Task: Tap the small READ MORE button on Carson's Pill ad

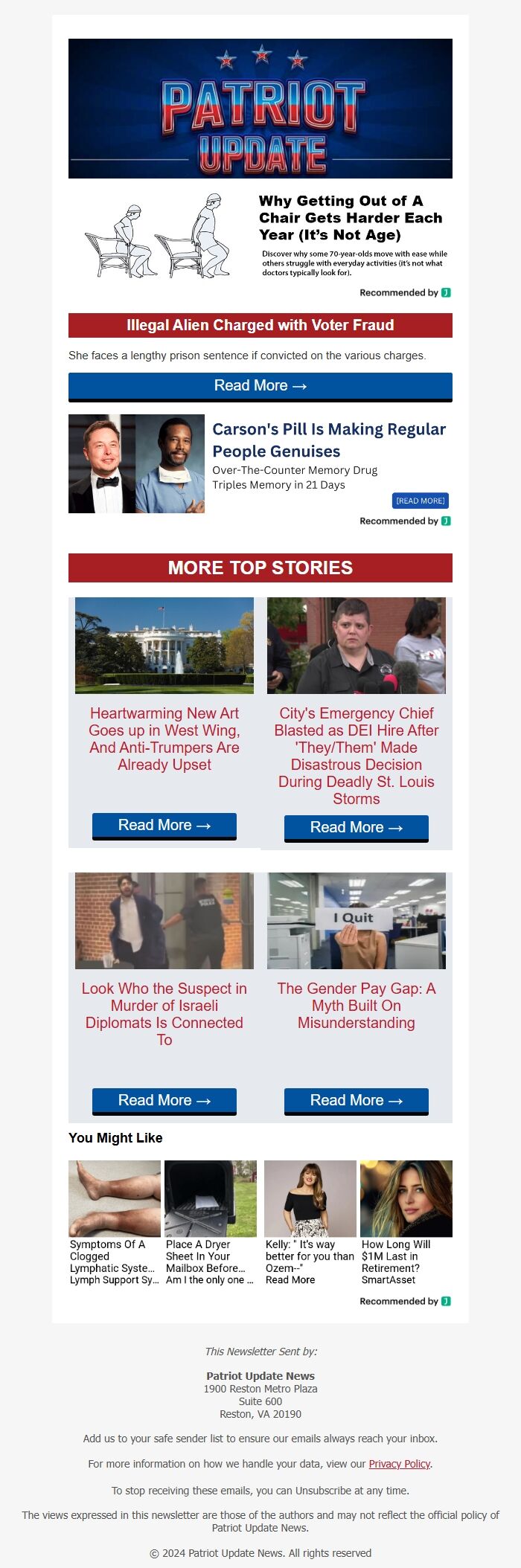Action: click(420, 501)
